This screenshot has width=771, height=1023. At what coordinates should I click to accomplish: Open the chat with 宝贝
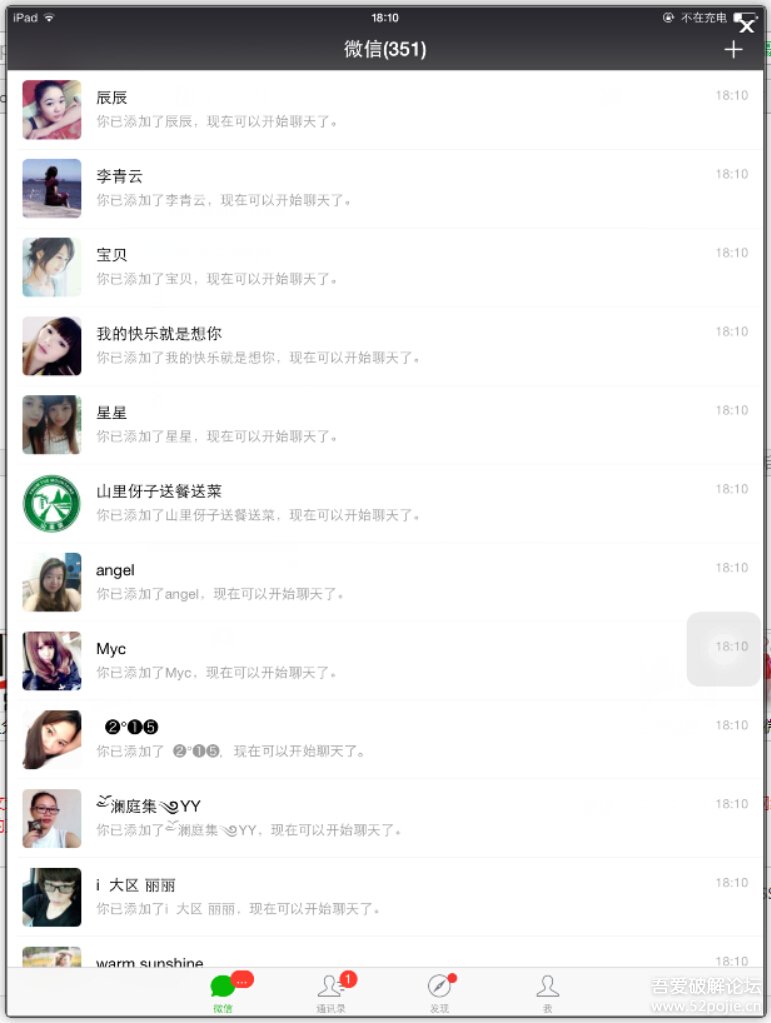(385, 266)
